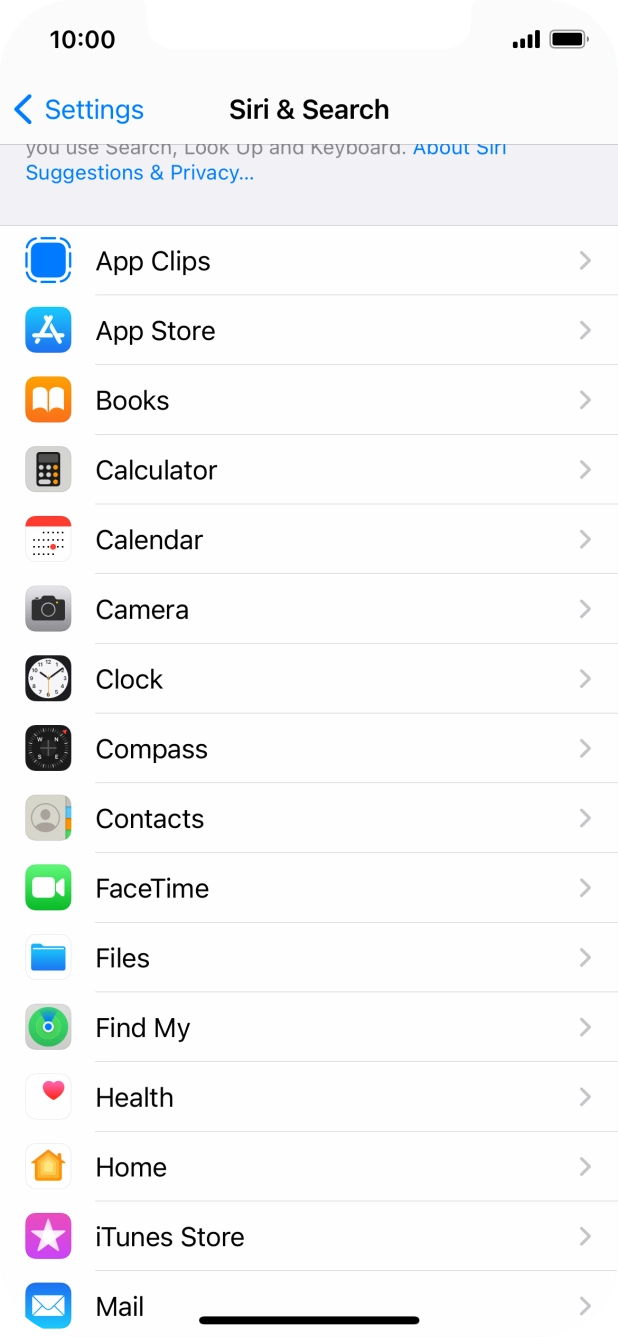The image size is (618, 1337).
Task: Tap the Calculator row
Action: 309,470
